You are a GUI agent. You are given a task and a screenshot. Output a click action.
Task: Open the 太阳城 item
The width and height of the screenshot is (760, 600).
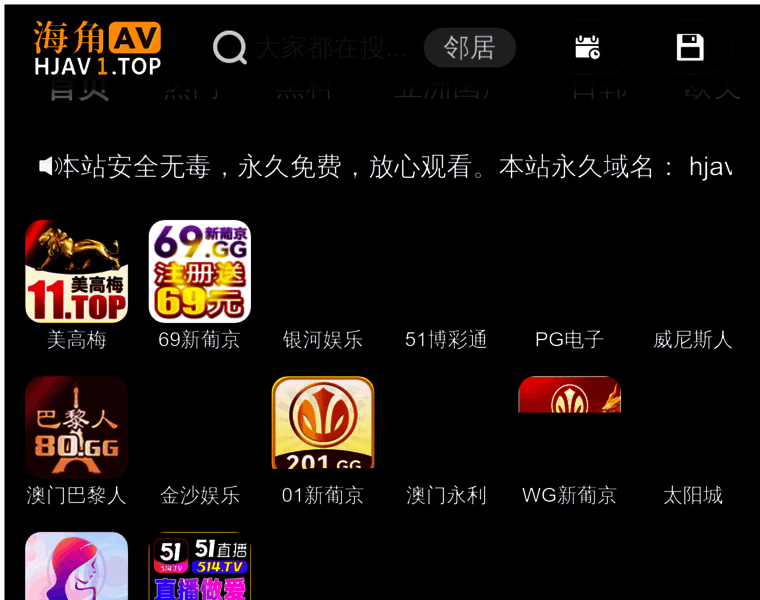tap(692, 494)
